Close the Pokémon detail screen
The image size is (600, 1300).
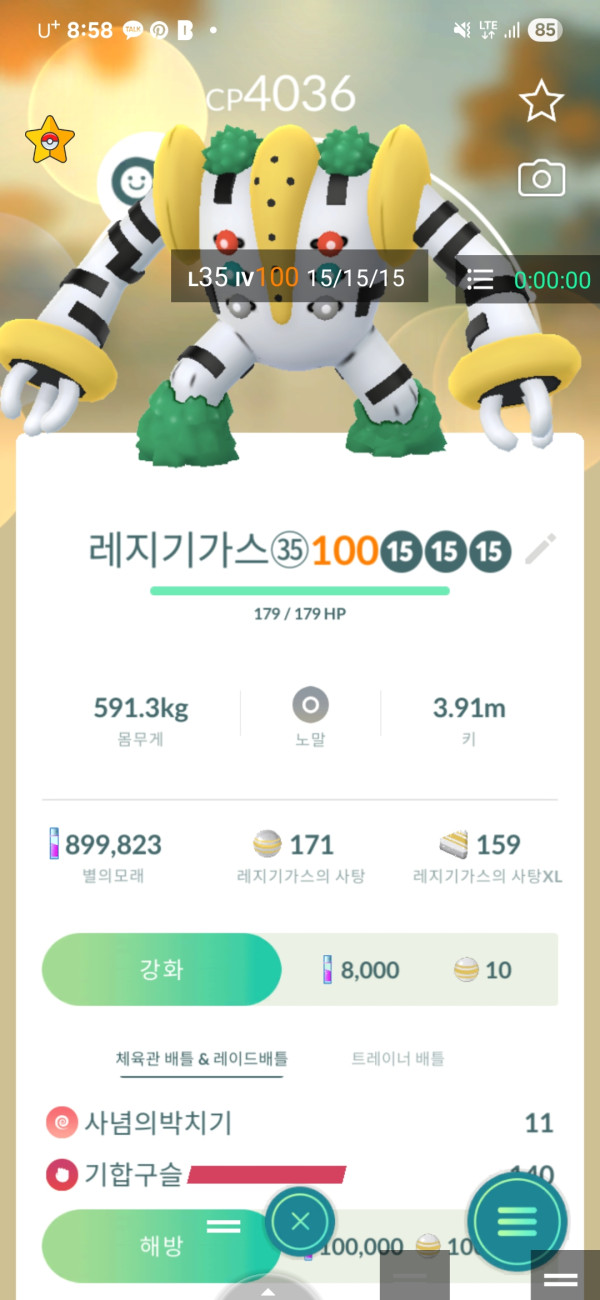pos(300,1222)
